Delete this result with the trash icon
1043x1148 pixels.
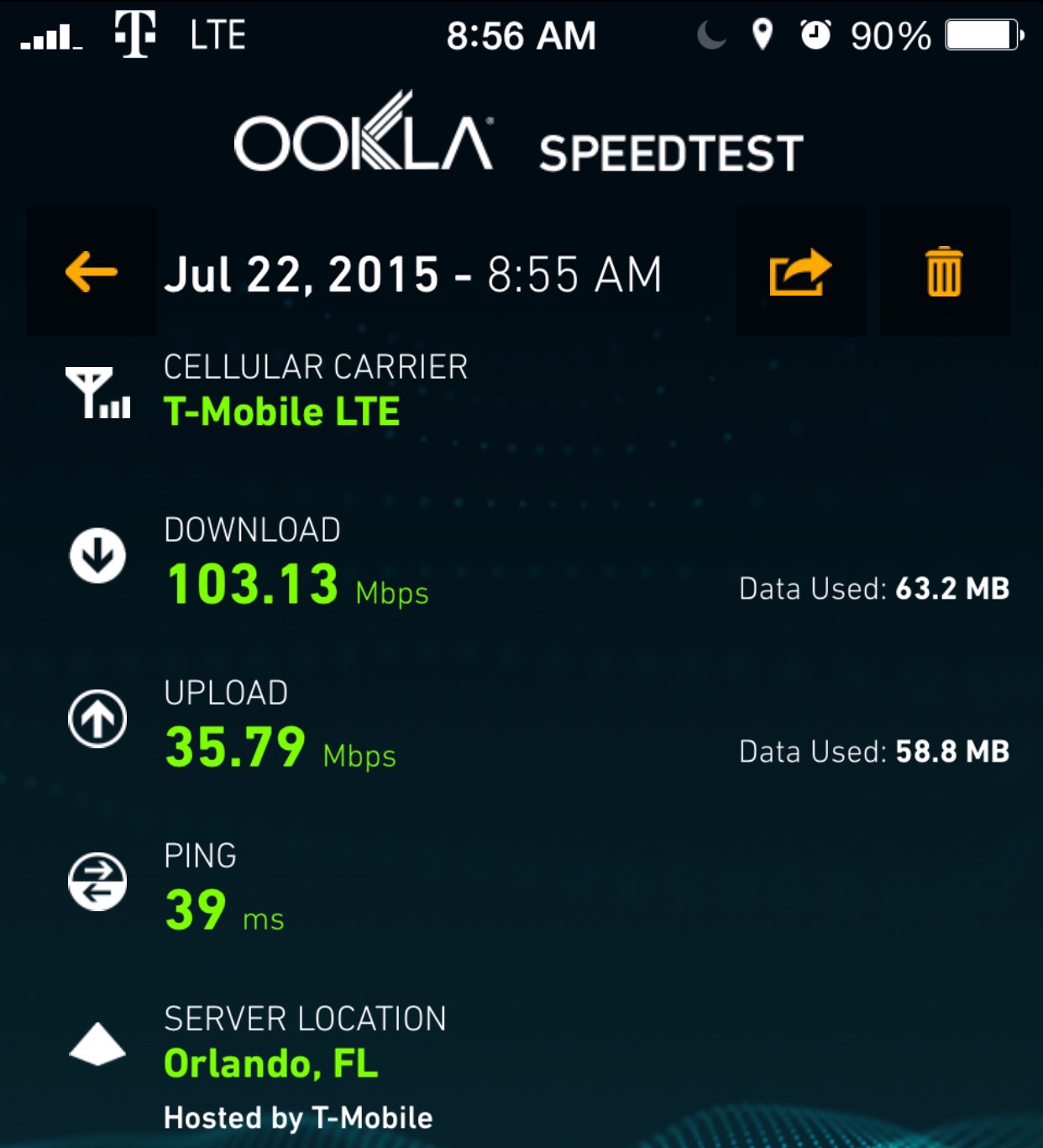(x=944, y=272)
